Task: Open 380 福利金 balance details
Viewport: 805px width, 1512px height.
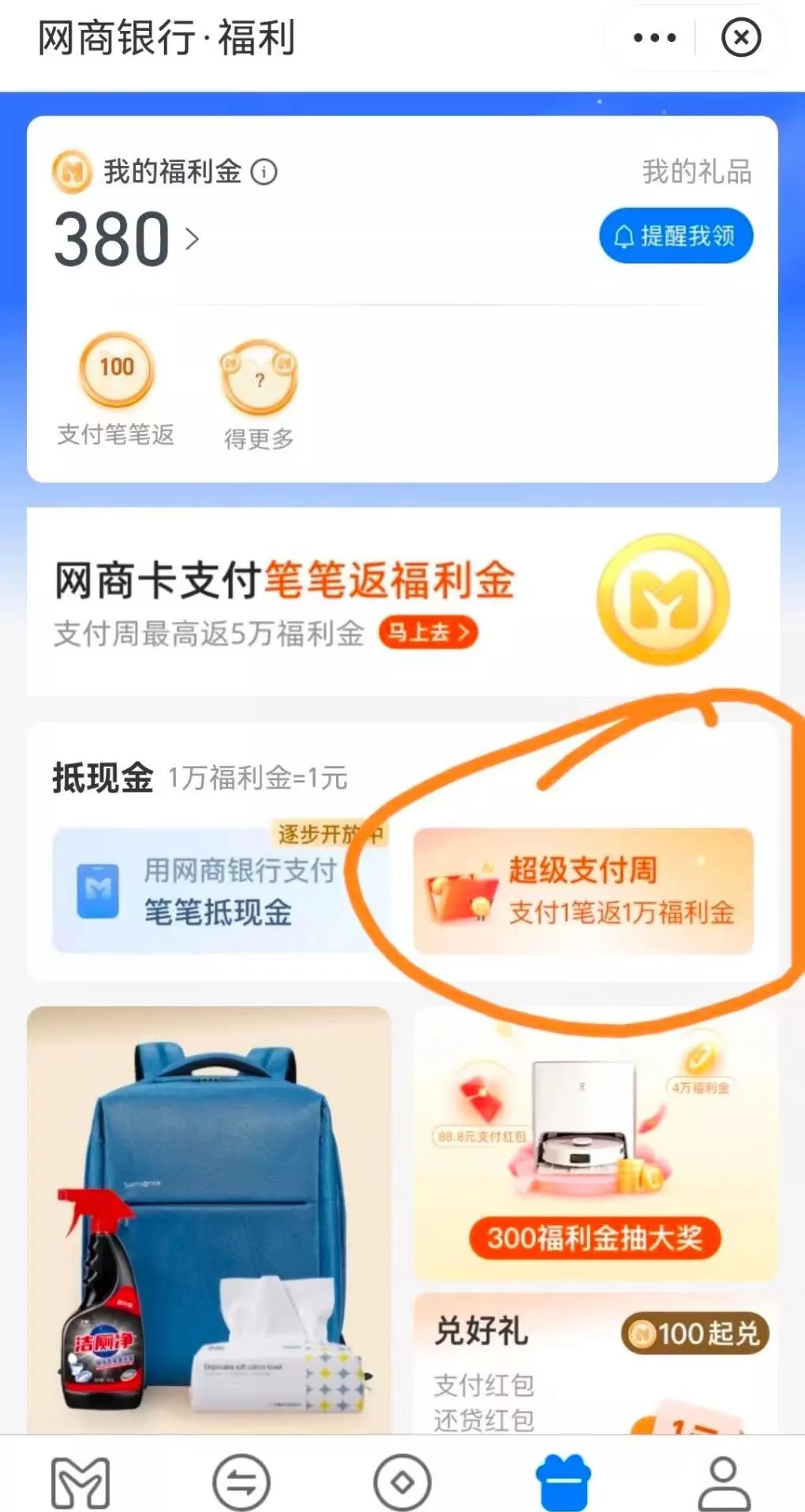Action: (x=126, y=238)
